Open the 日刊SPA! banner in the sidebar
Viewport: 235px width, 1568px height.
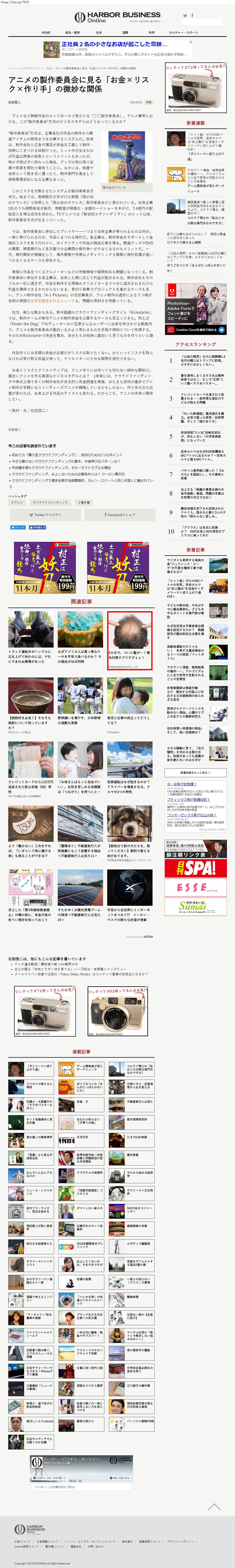pos(196,867)
